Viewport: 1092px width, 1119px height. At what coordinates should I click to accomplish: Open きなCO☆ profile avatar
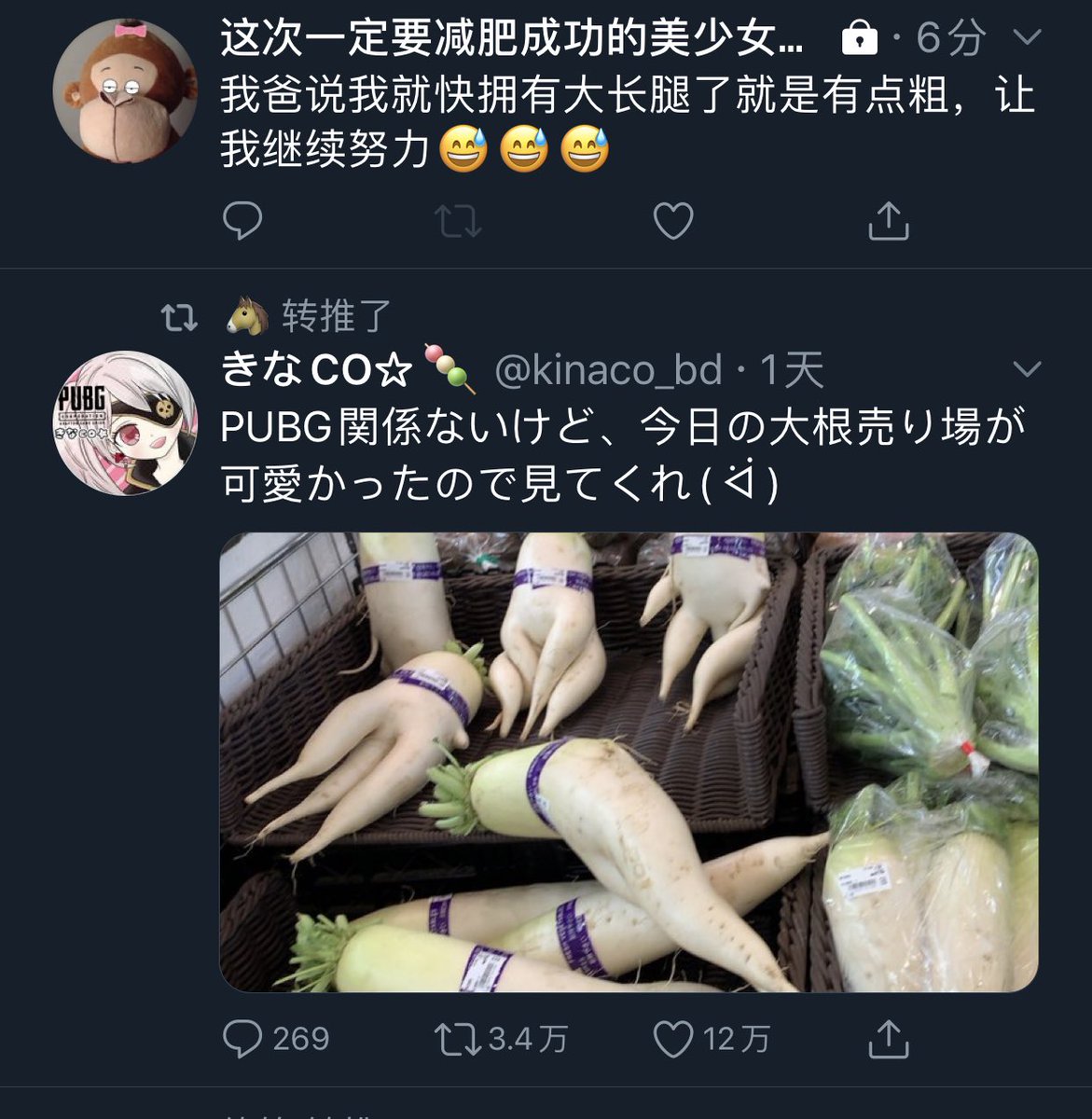click(125, 422)
